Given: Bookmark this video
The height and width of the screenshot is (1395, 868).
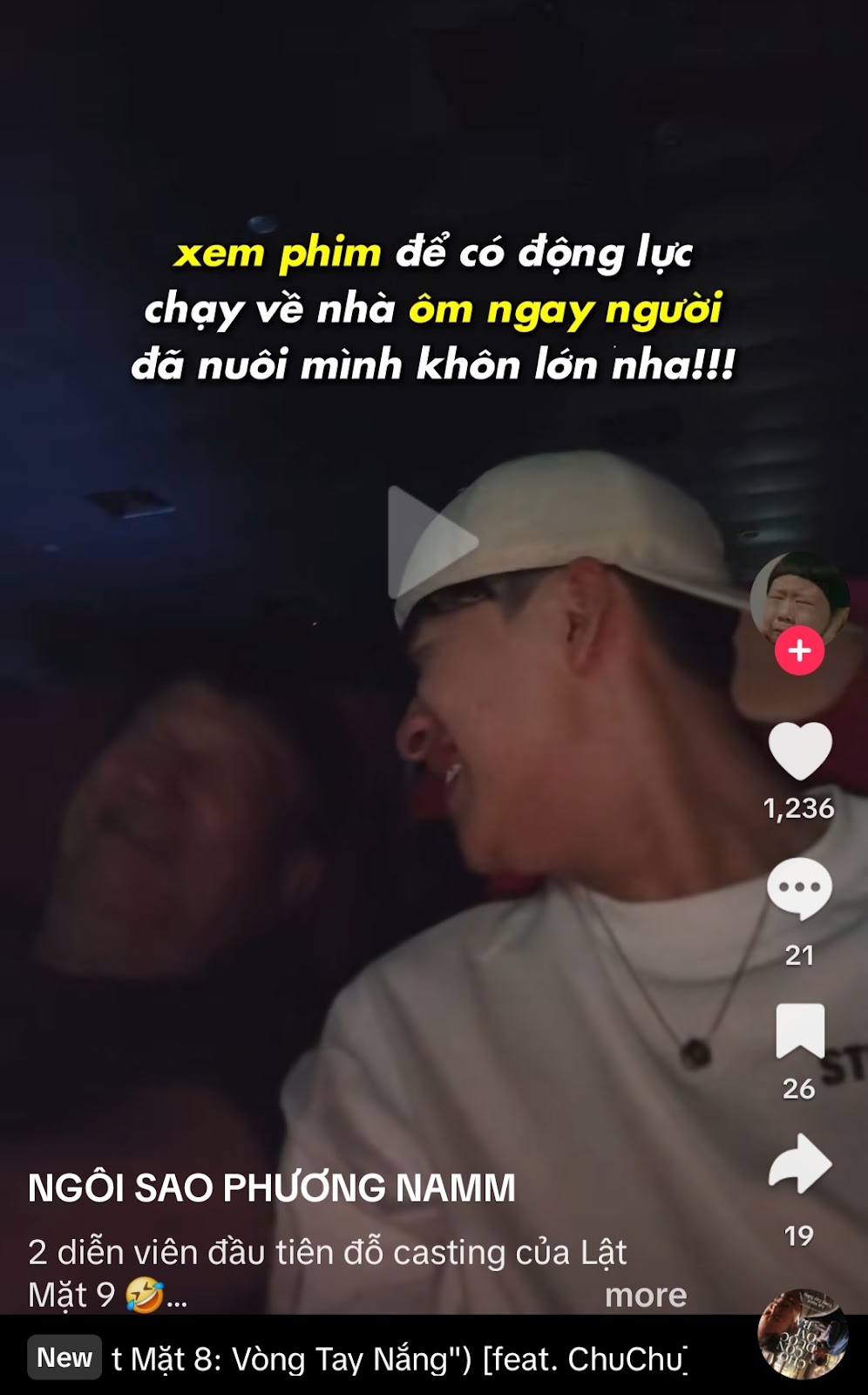Looking at the screenshot, I should [799, 1031].
